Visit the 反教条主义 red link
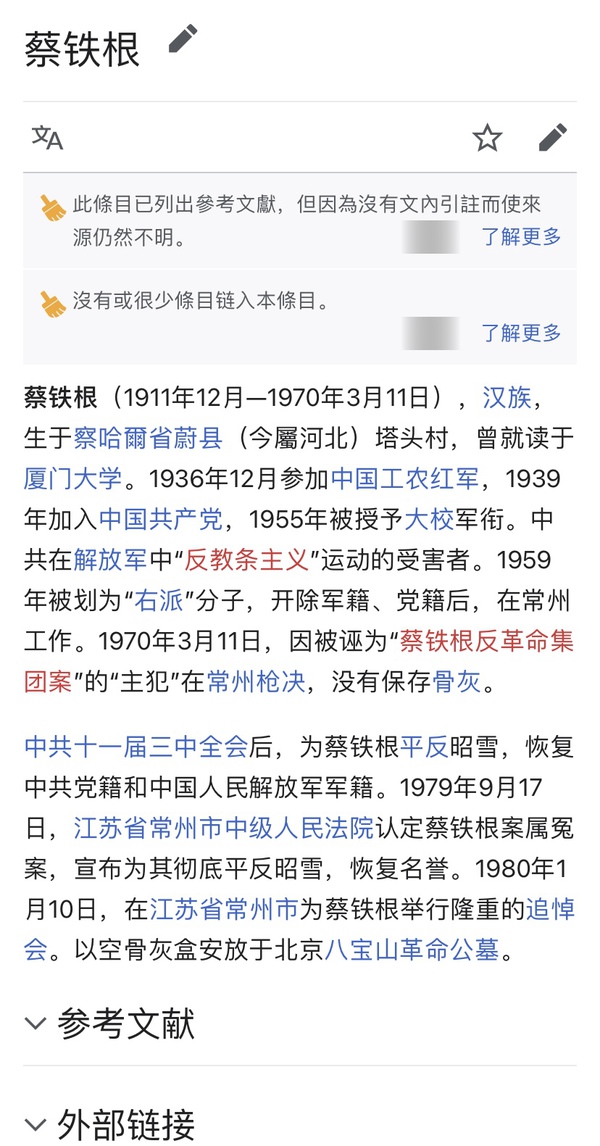Viewport: 600px width, 1146px height. 246,559
